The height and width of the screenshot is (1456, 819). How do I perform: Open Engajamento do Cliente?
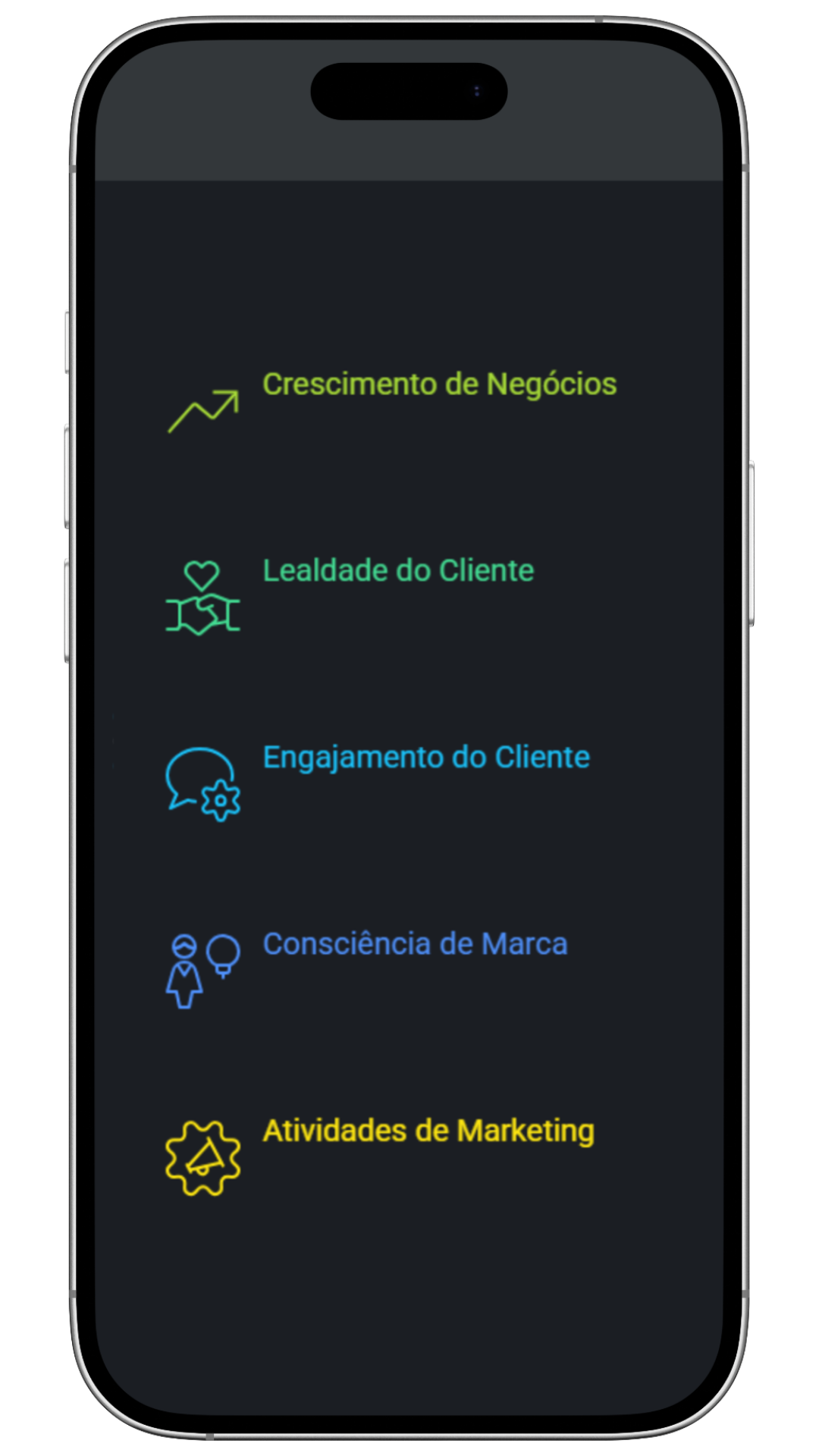tap(425, 758)
